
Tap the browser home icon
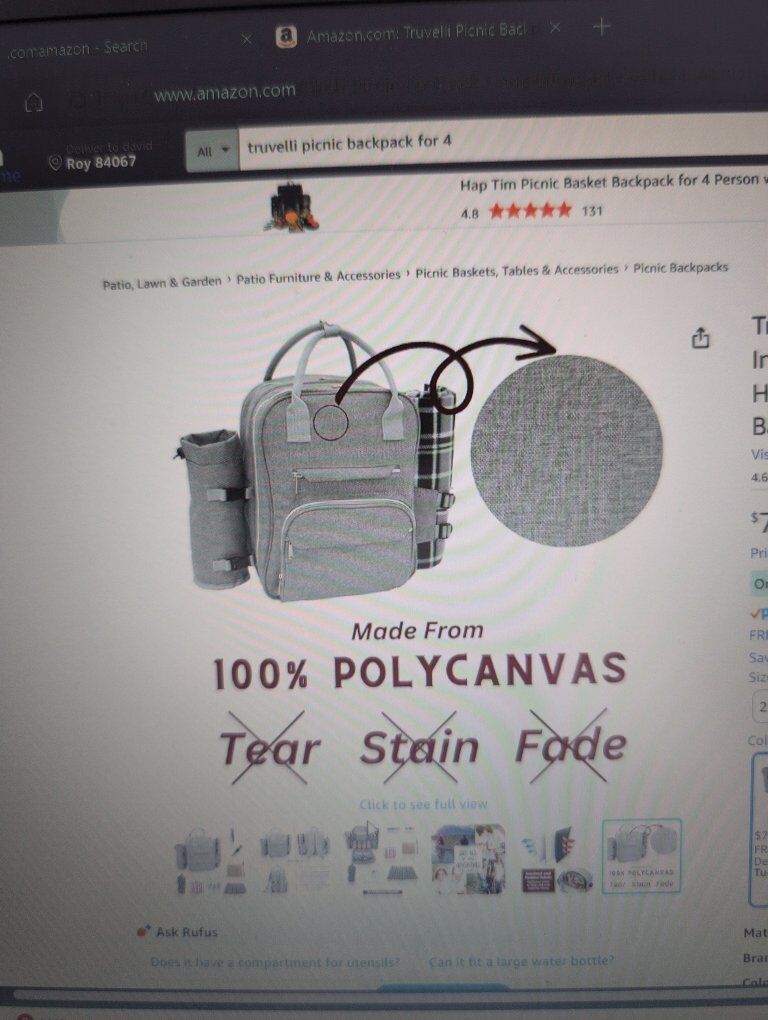point(33,103)
